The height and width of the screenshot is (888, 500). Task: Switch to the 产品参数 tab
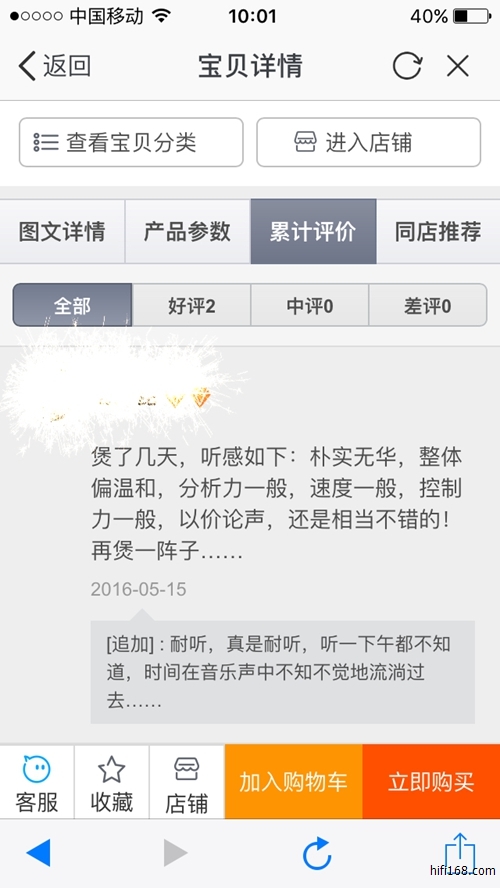tap(187, 232)
